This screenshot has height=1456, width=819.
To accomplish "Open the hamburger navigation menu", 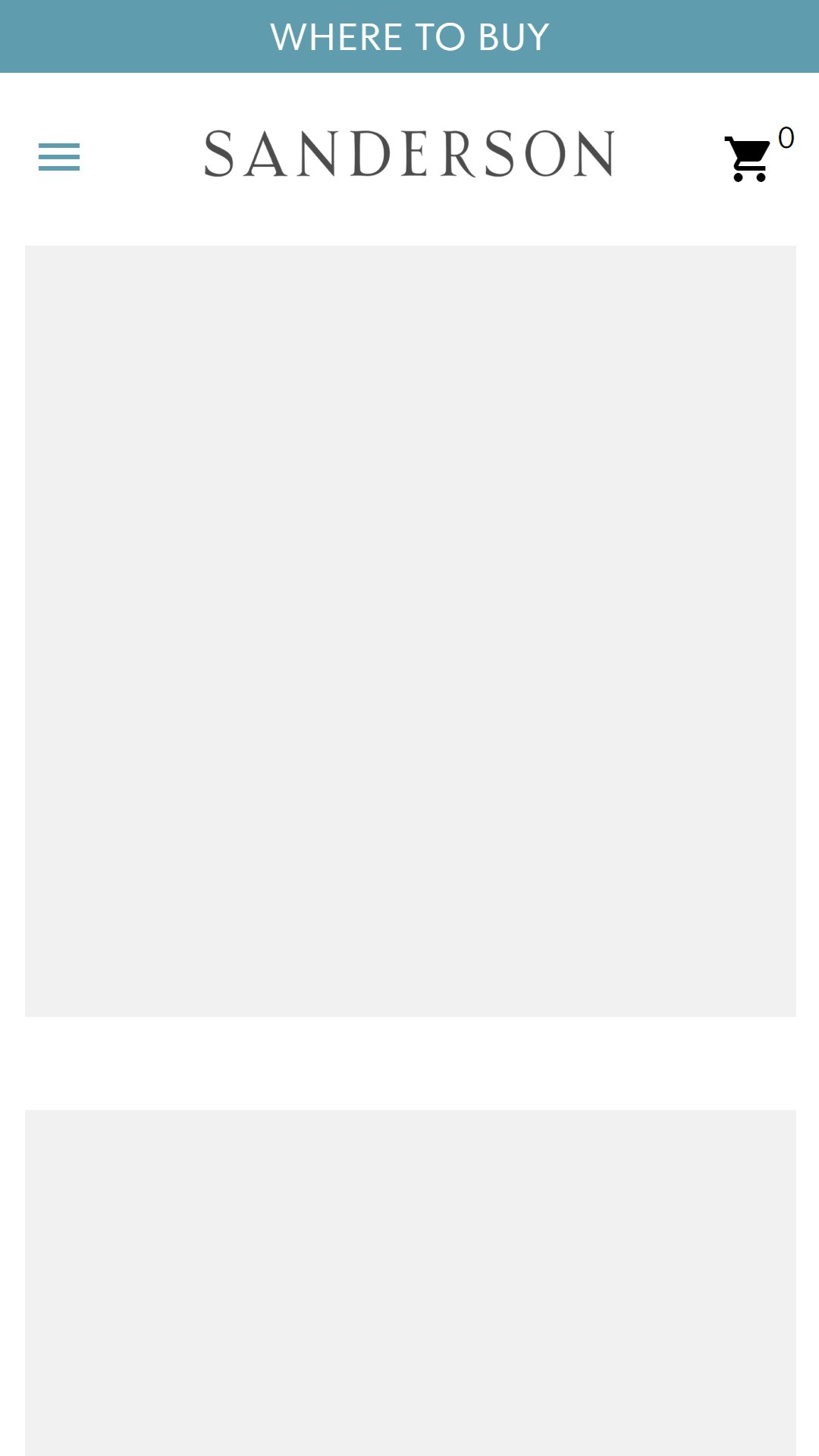I will coord(59,157).
